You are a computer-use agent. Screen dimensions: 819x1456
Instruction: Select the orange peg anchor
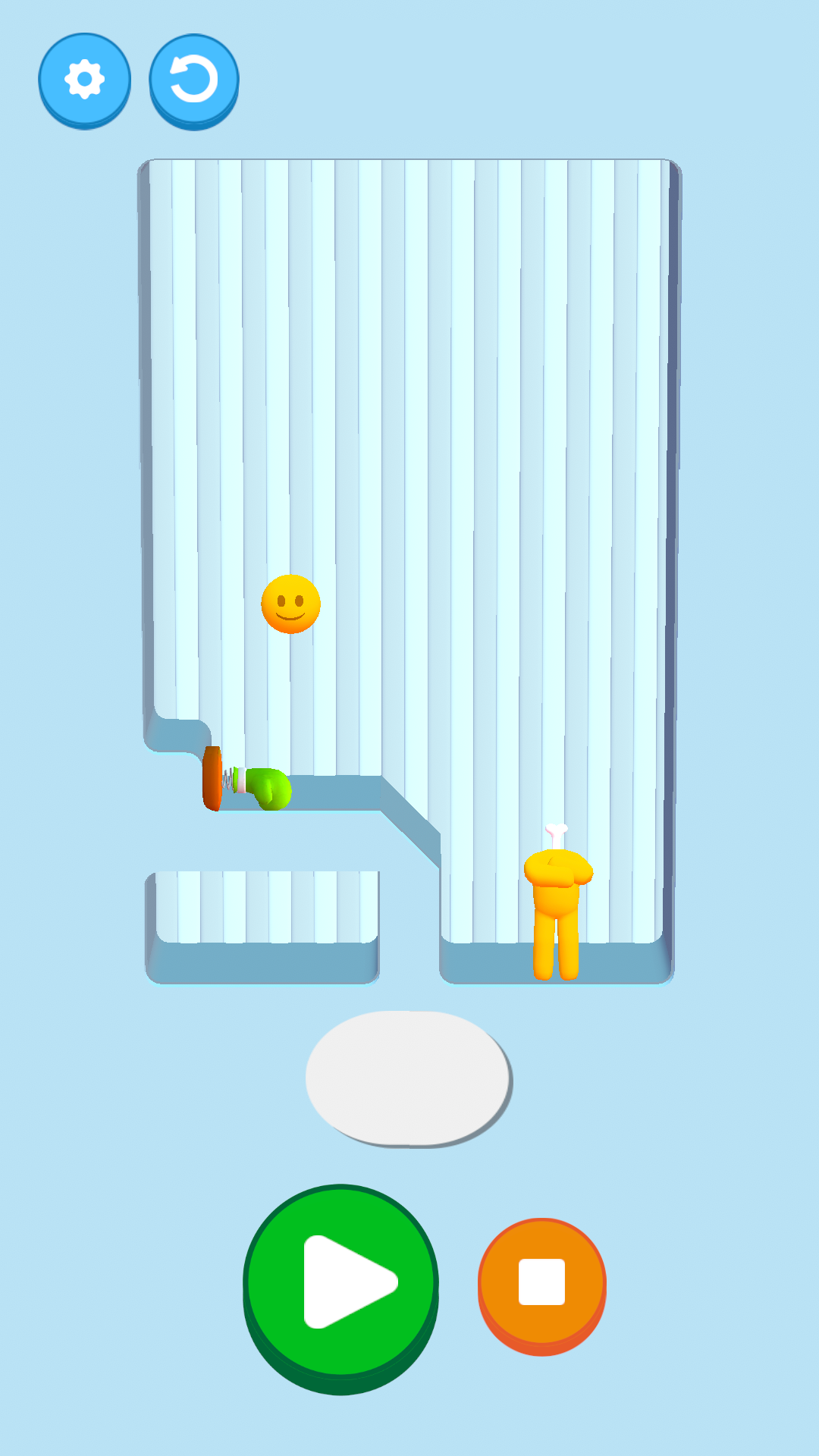(212, 777)
